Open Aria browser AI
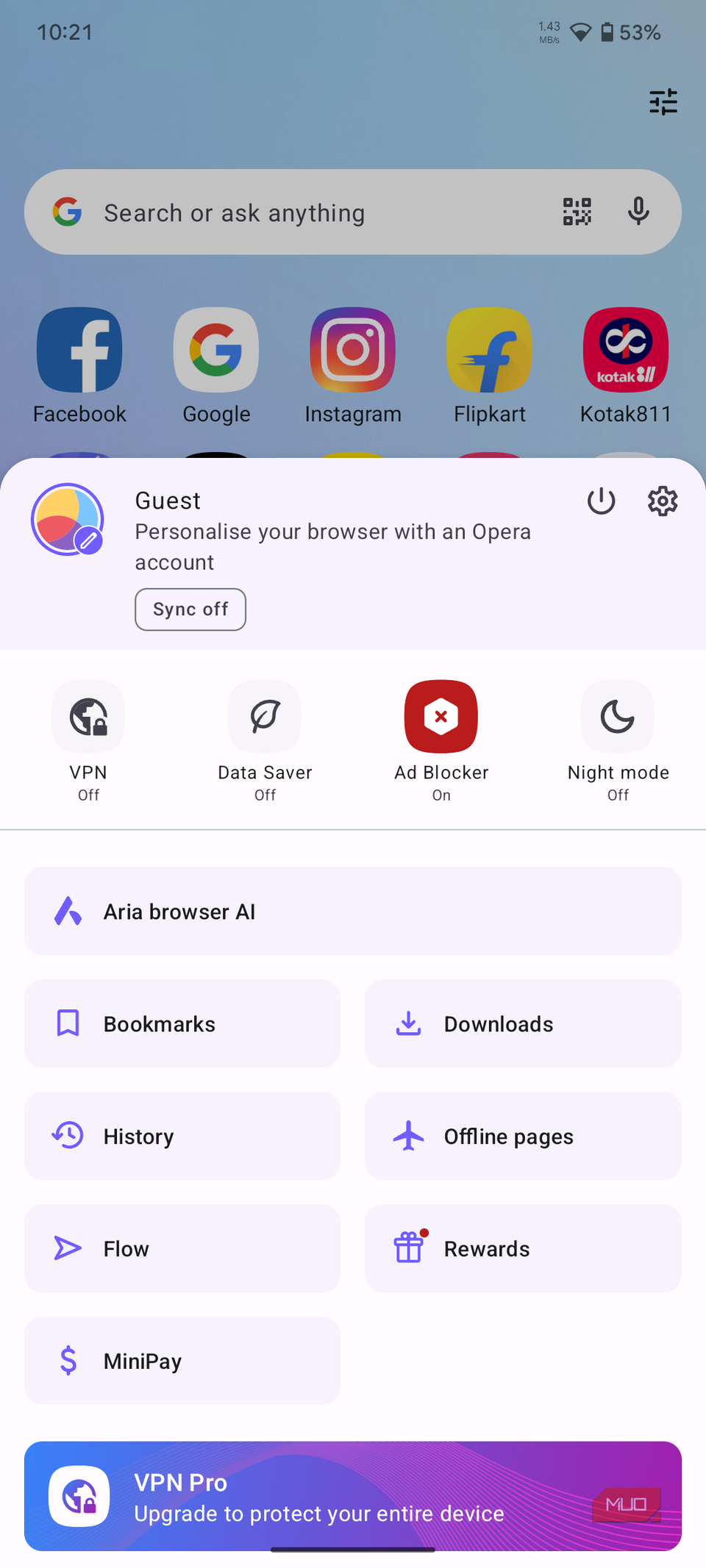The image size is (706, 1568). point(353,912)
